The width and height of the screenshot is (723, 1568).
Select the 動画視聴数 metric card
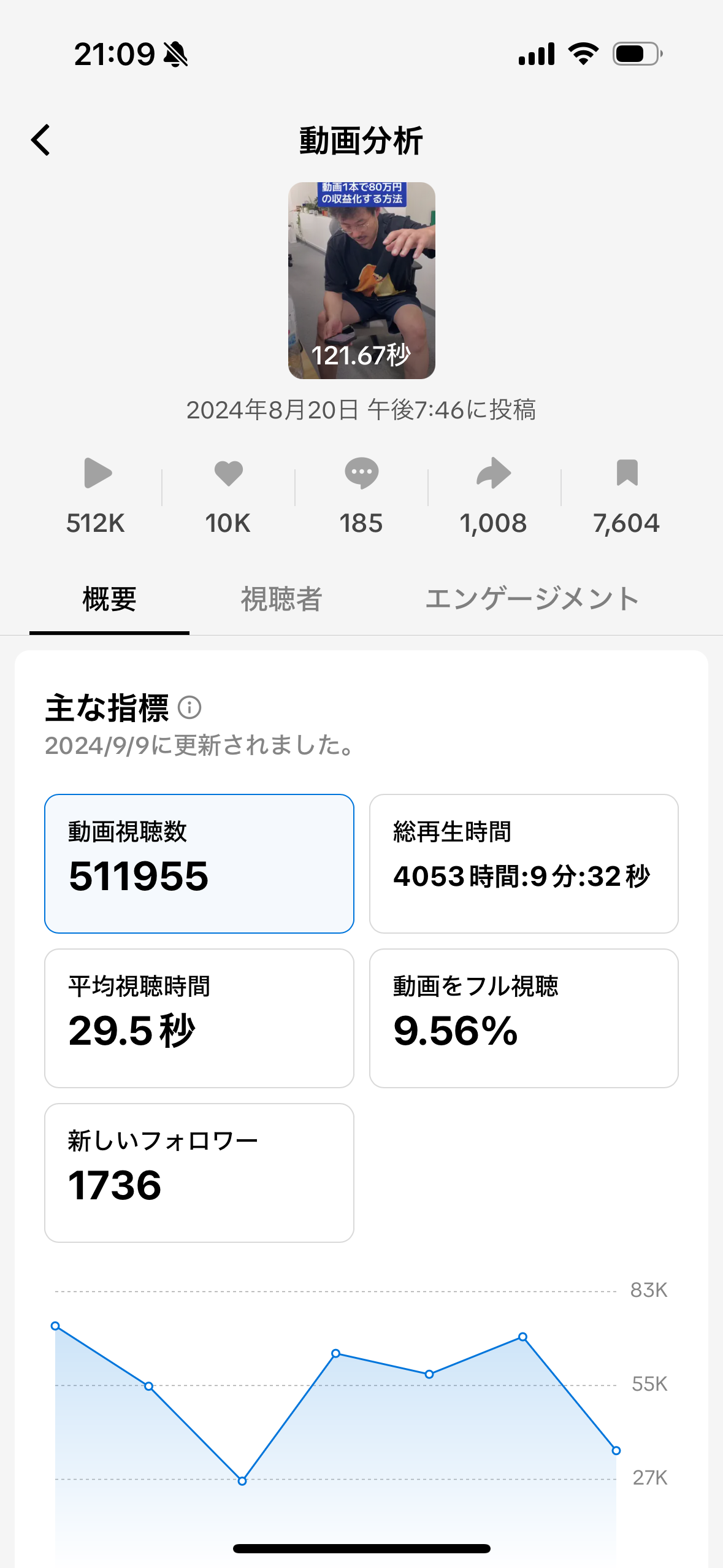(x=199, y=864)
